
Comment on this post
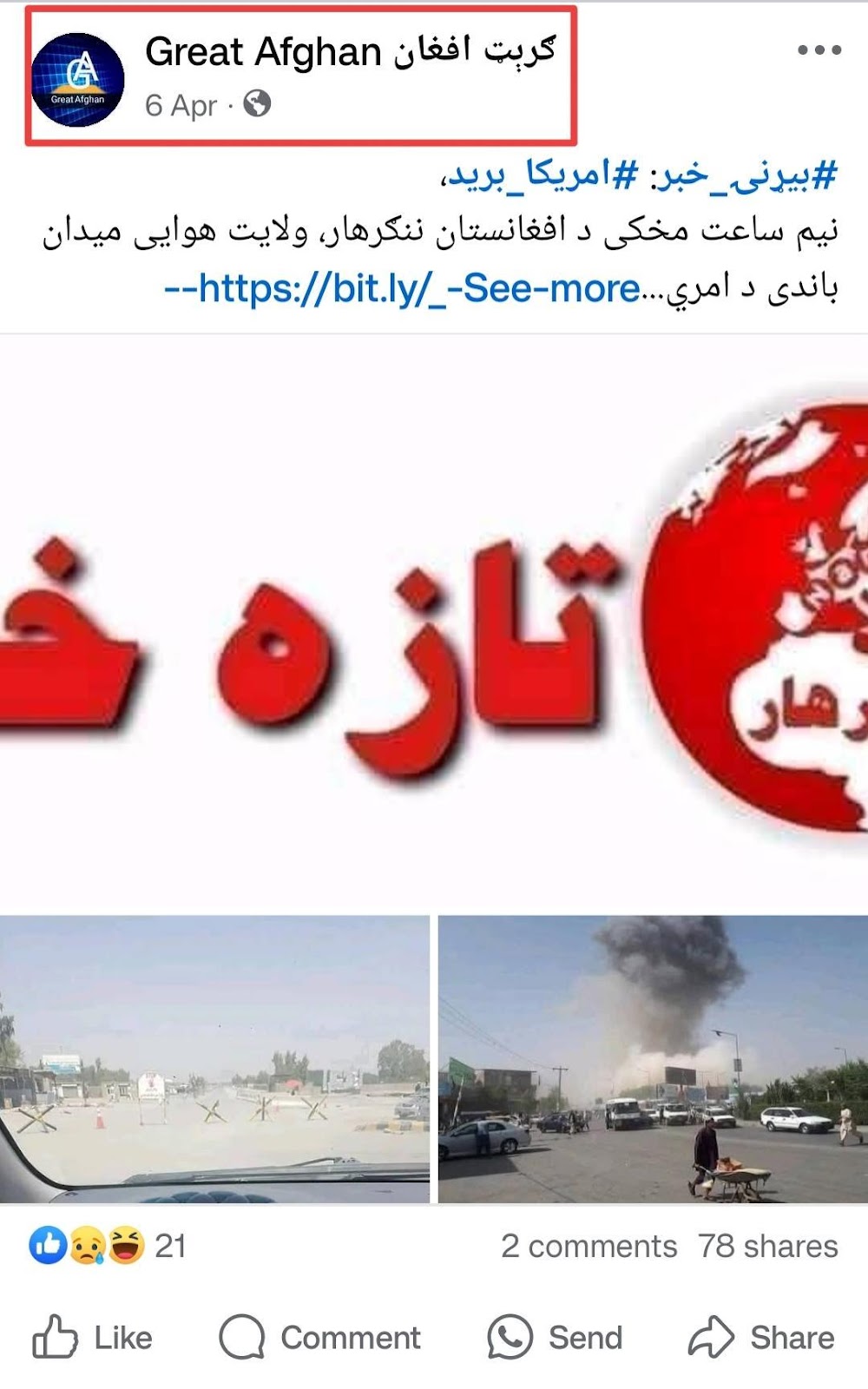click(x=320, y=1337)
